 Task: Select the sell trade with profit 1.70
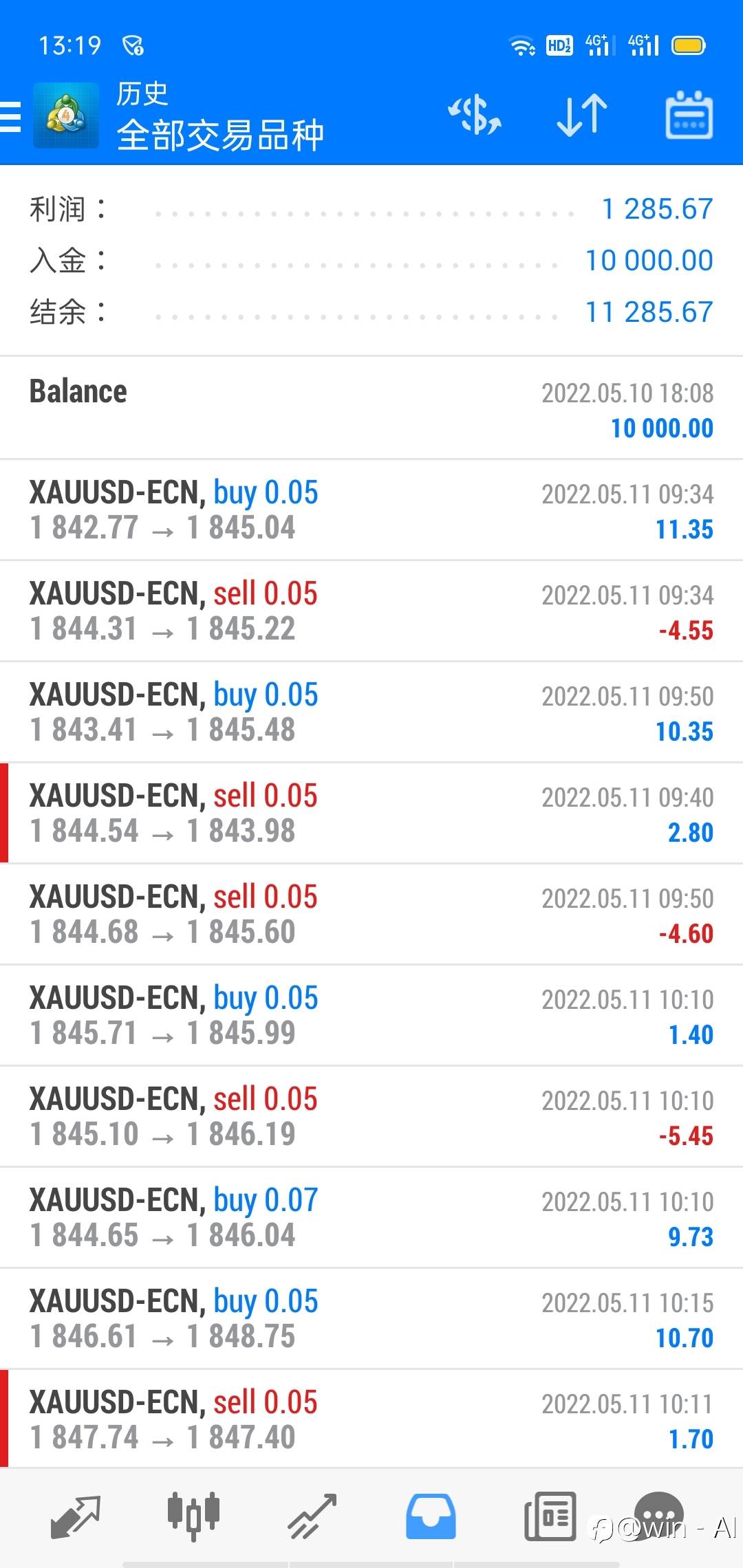pos(371,1419)
